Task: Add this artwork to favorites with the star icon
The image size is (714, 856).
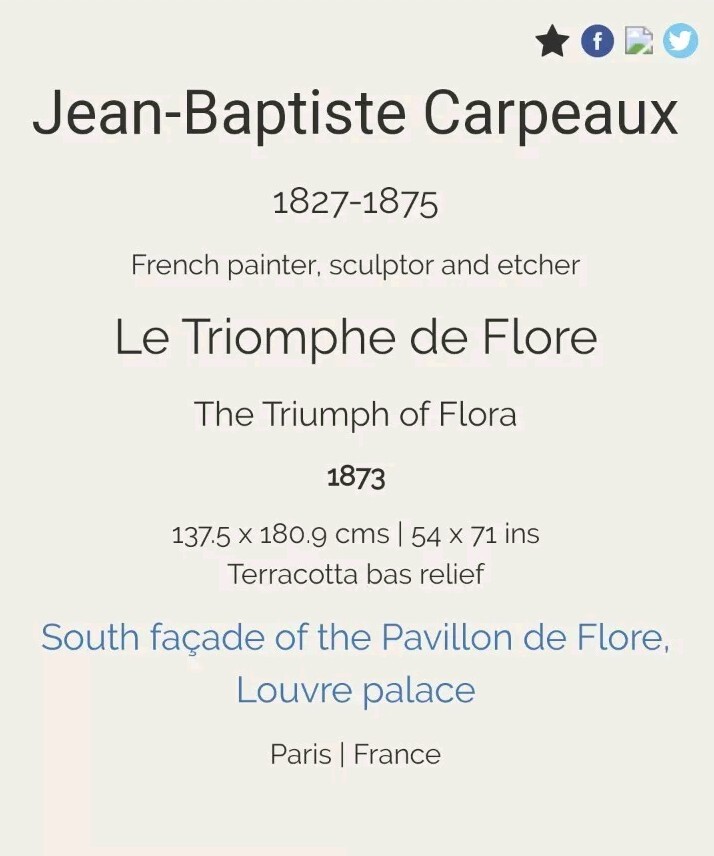Action: tap(552, 41)
